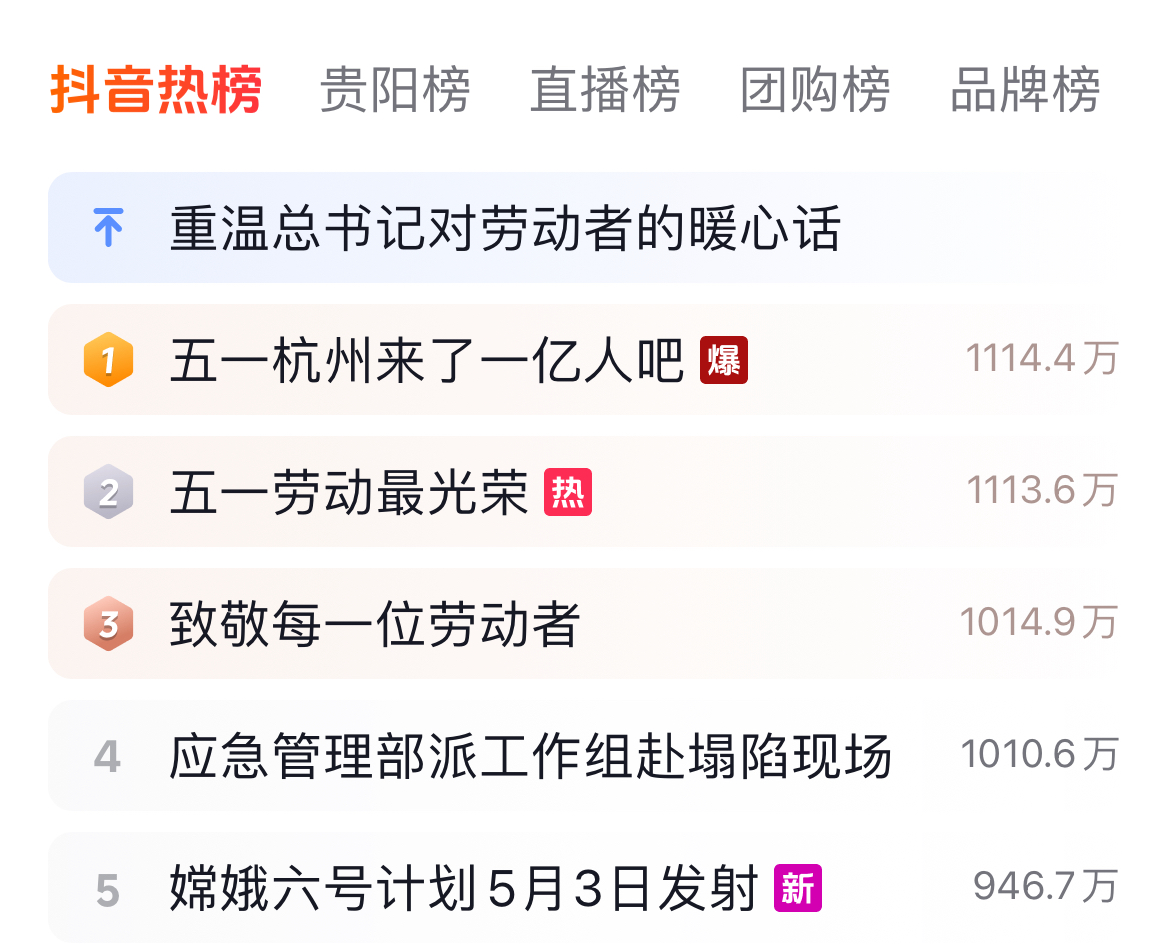Viewport: 1170px width, 949px height.
Task: Switch to the 贵阳榜 tab
Action: pos(395,90)
